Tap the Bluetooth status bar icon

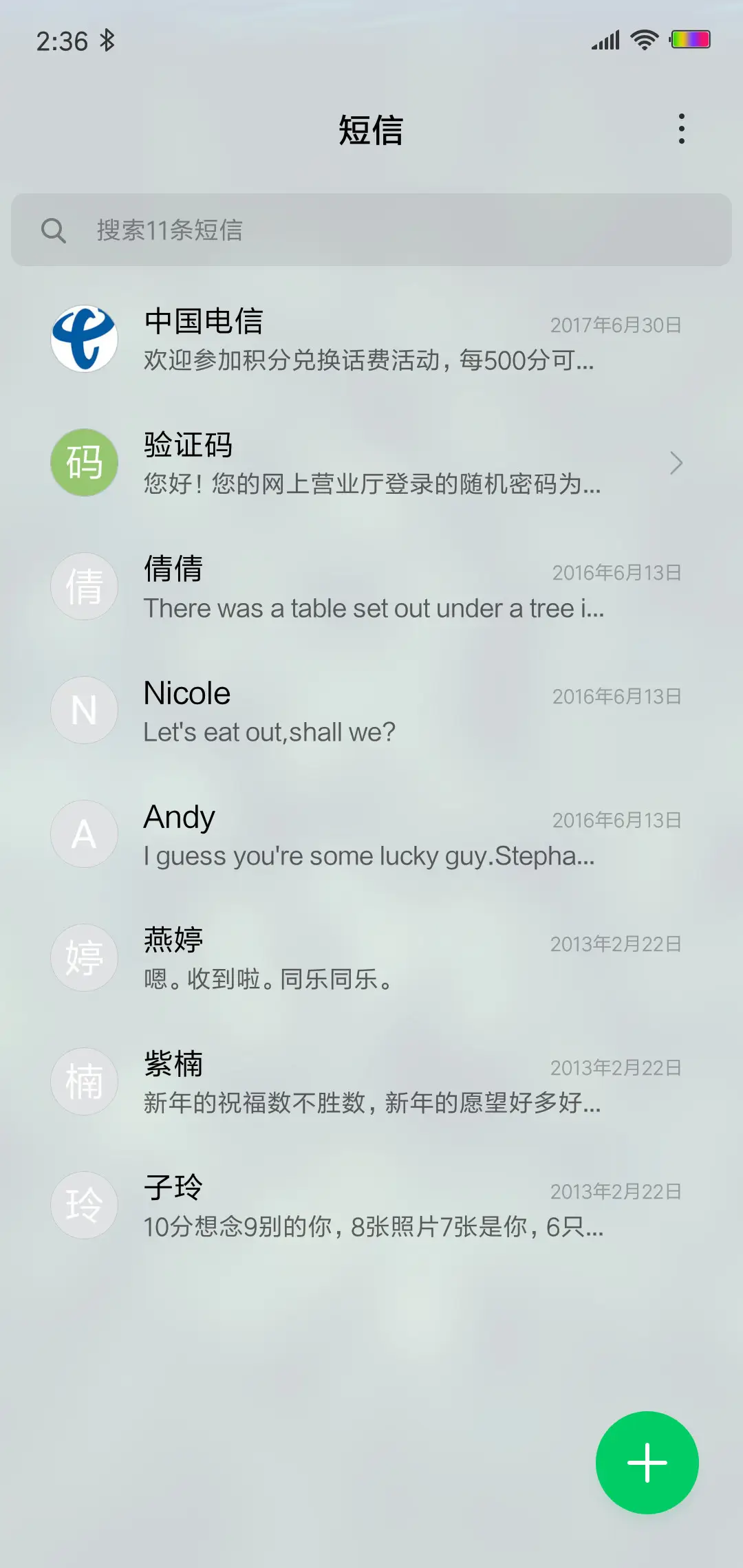[107, 40]
